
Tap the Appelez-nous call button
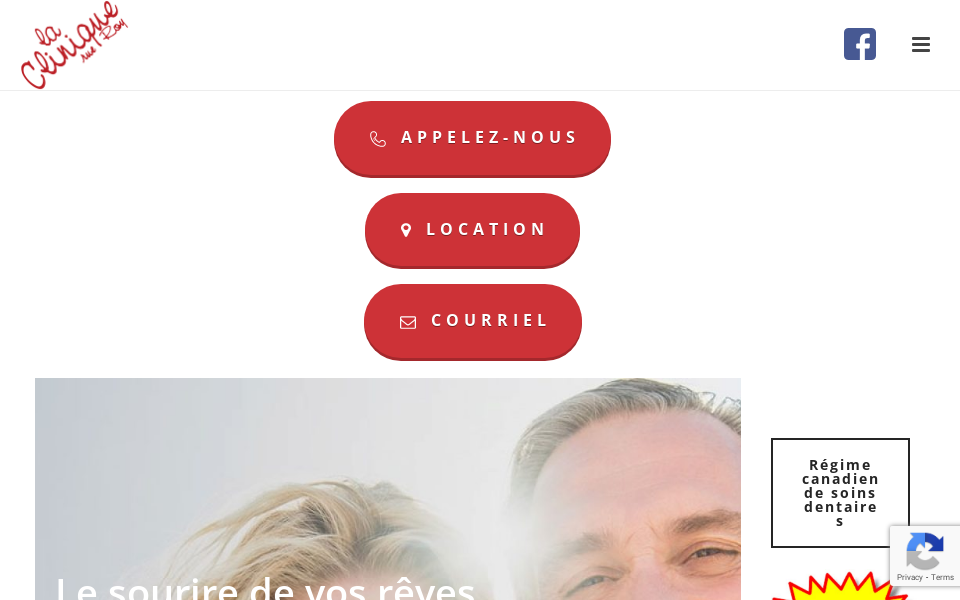pos(472,138)
